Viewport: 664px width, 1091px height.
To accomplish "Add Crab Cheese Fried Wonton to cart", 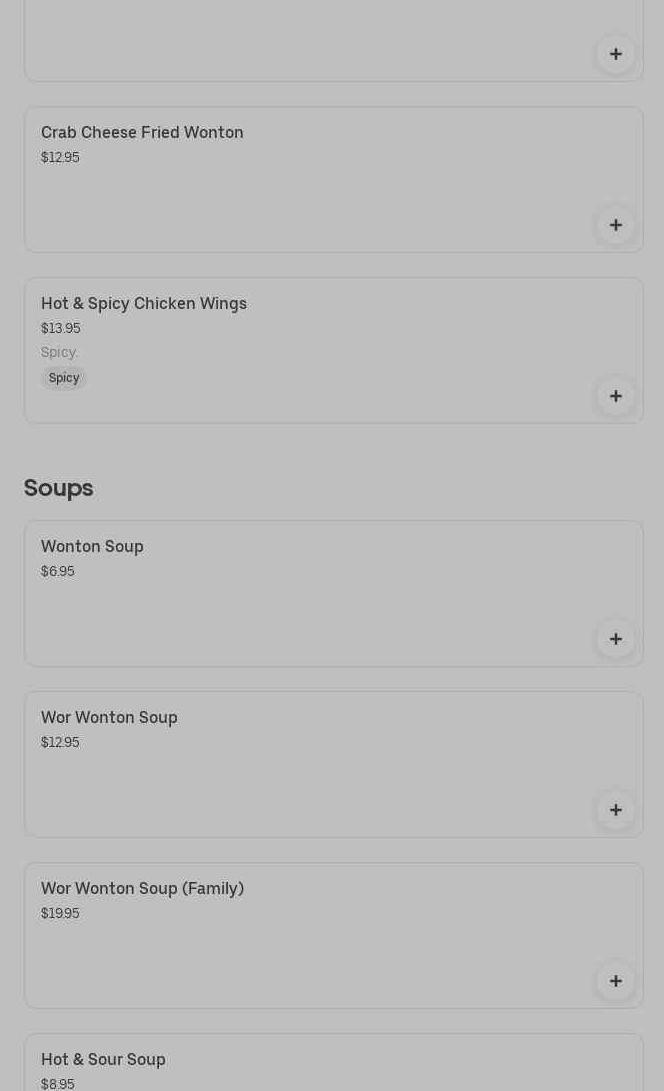I will pos(615,225).
